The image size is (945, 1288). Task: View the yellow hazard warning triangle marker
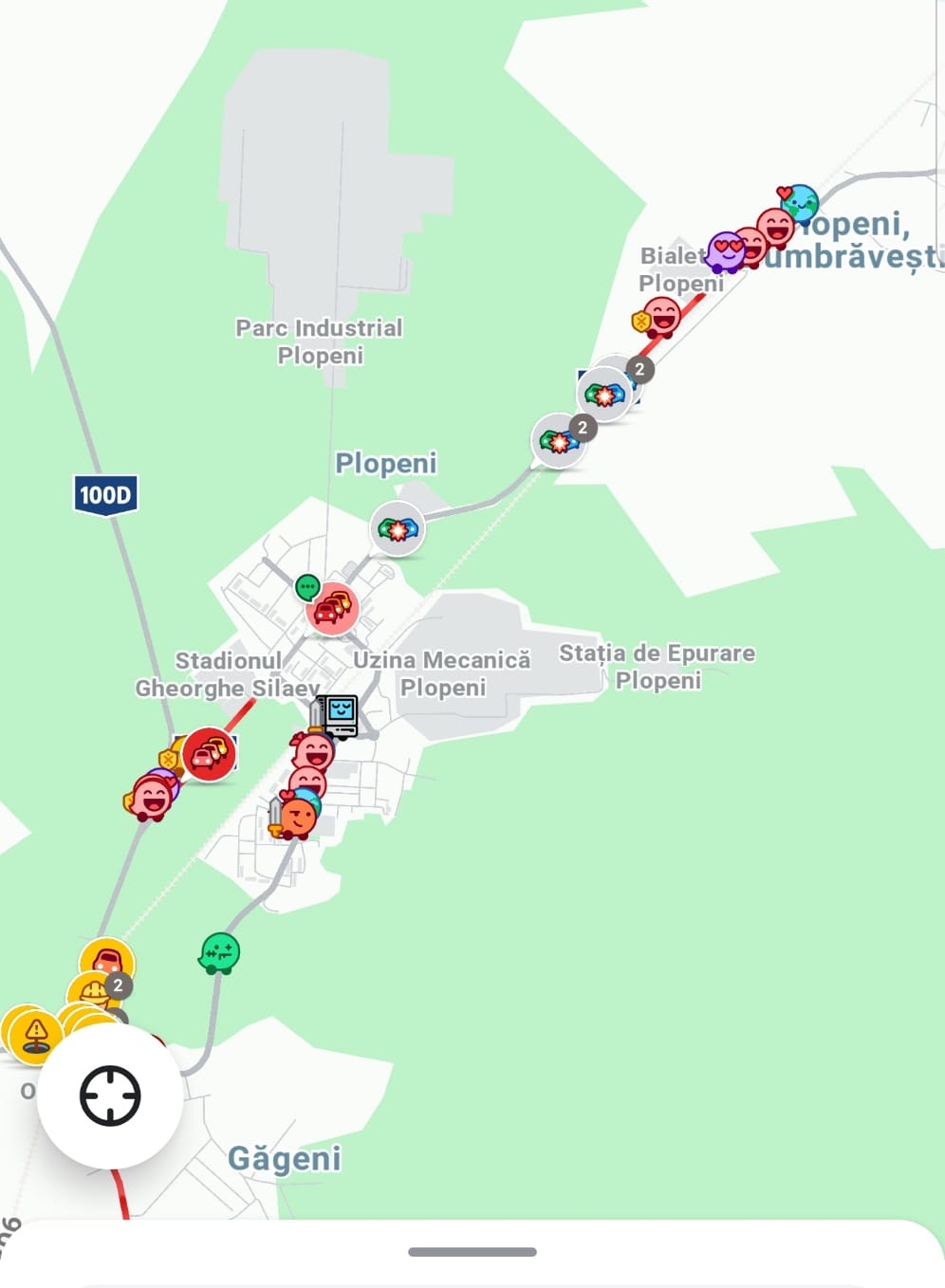click(35, 1033)
